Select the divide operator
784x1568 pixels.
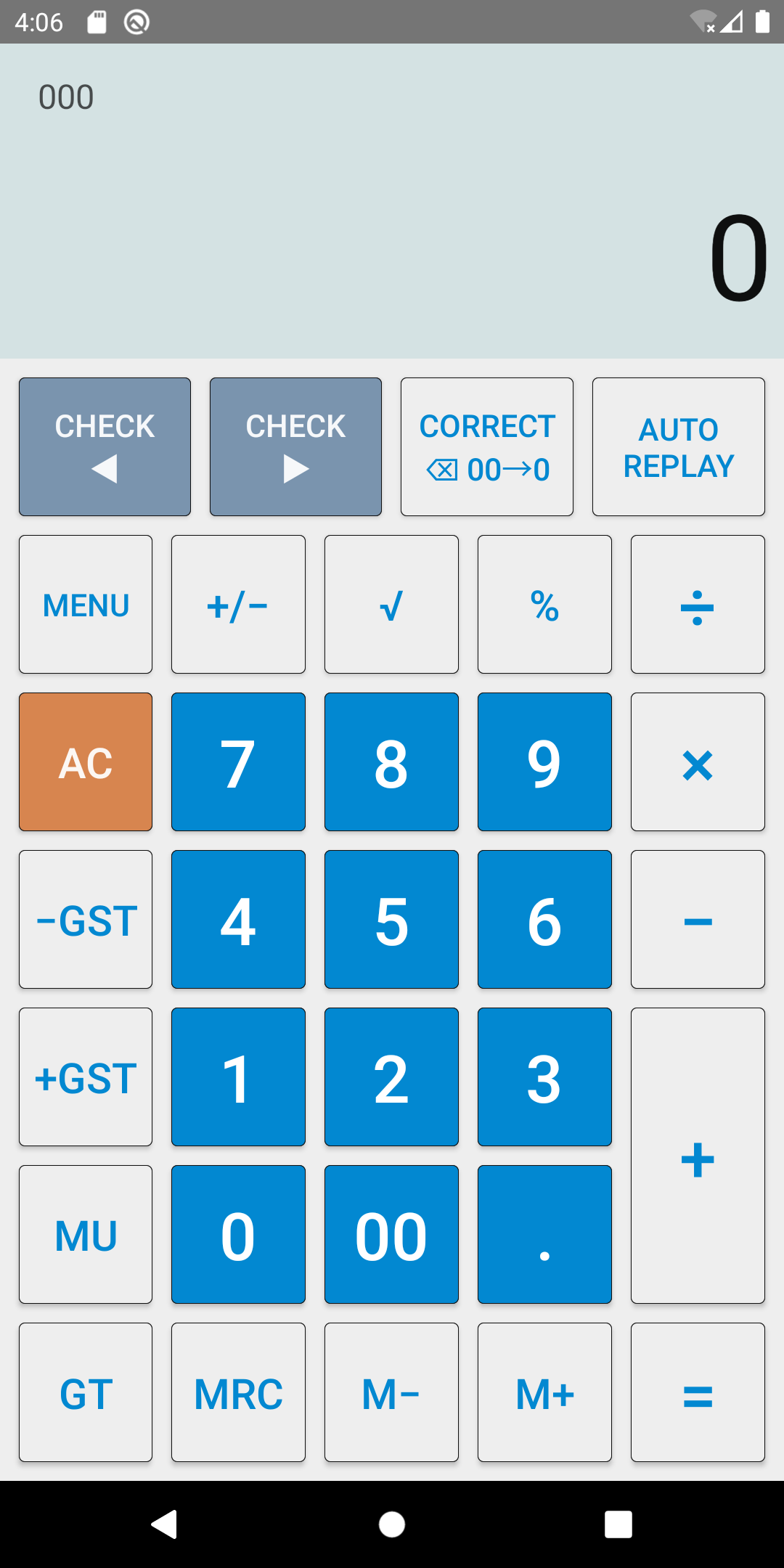698,604
